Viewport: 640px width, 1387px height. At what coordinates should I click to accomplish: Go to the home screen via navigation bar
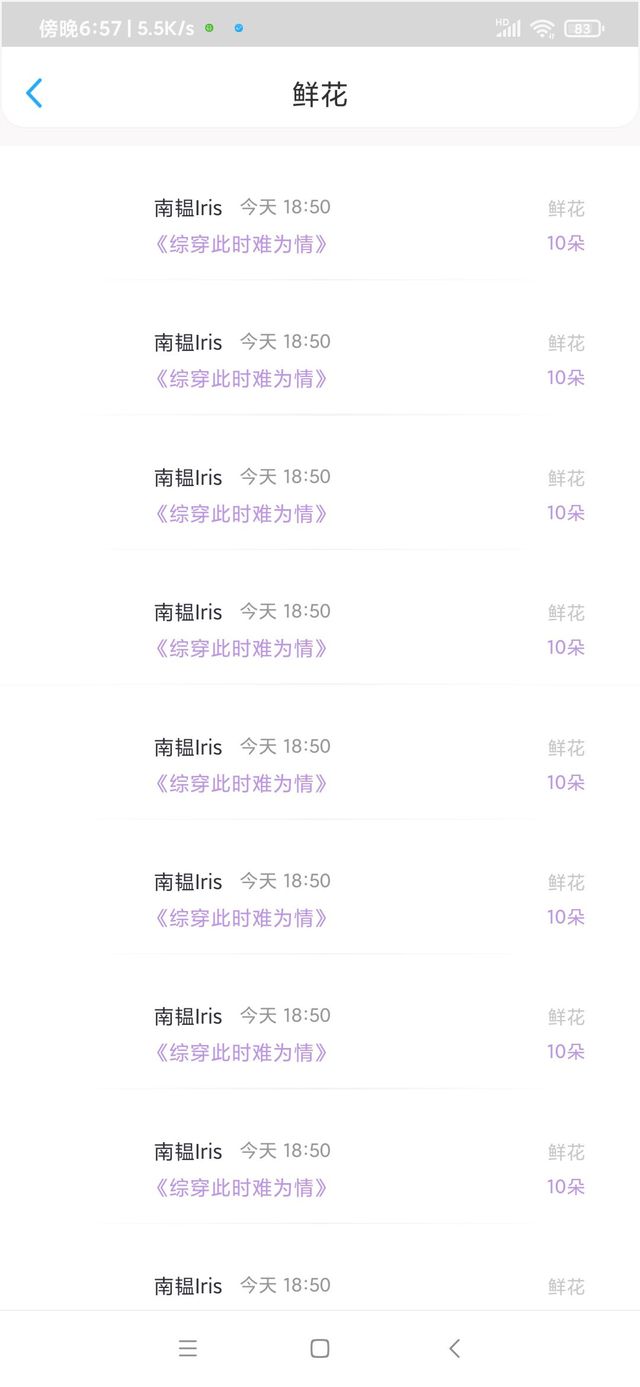click(x=320, y=1348)
